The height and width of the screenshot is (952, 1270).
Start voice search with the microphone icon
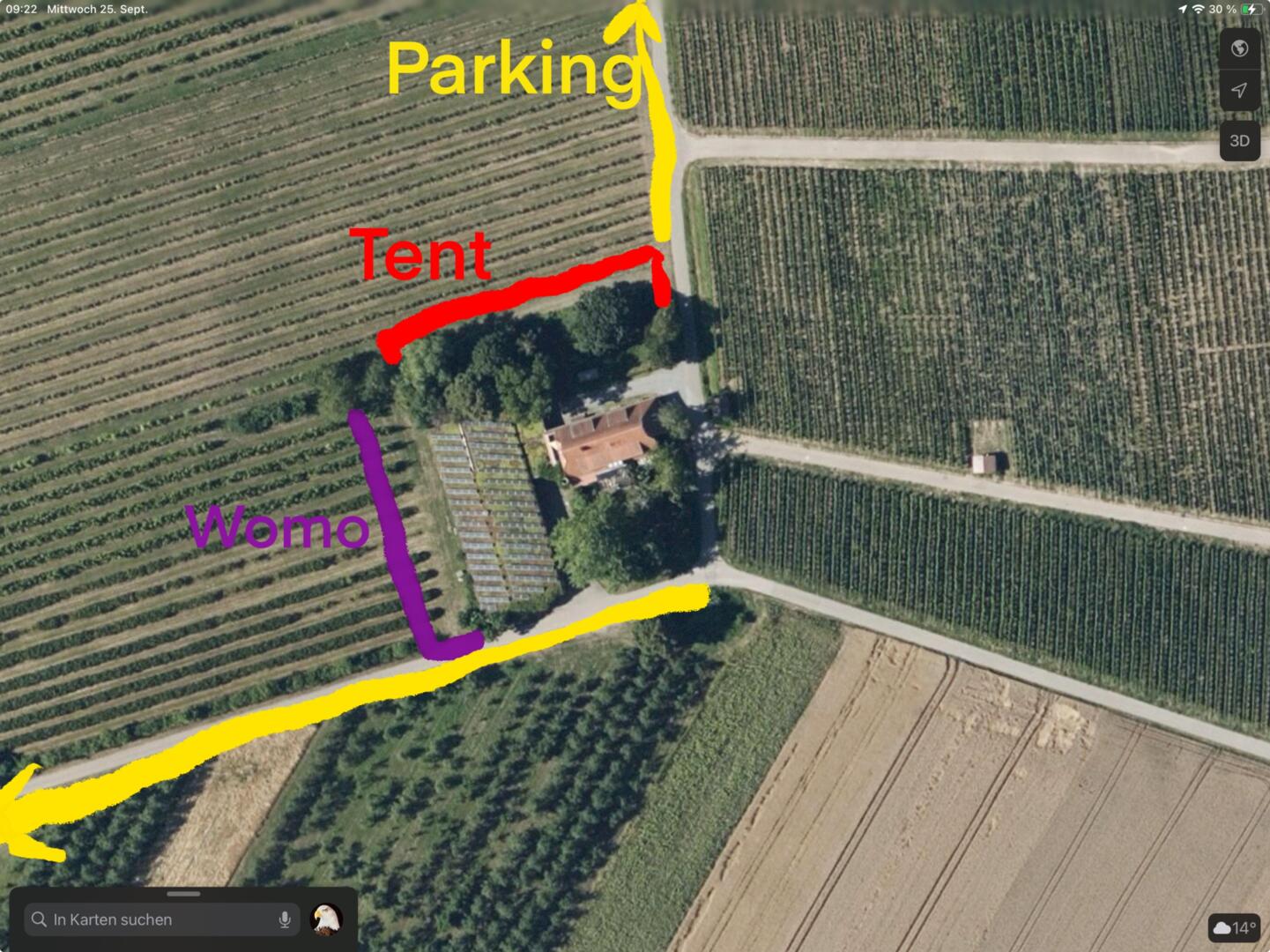coord(285,919)
